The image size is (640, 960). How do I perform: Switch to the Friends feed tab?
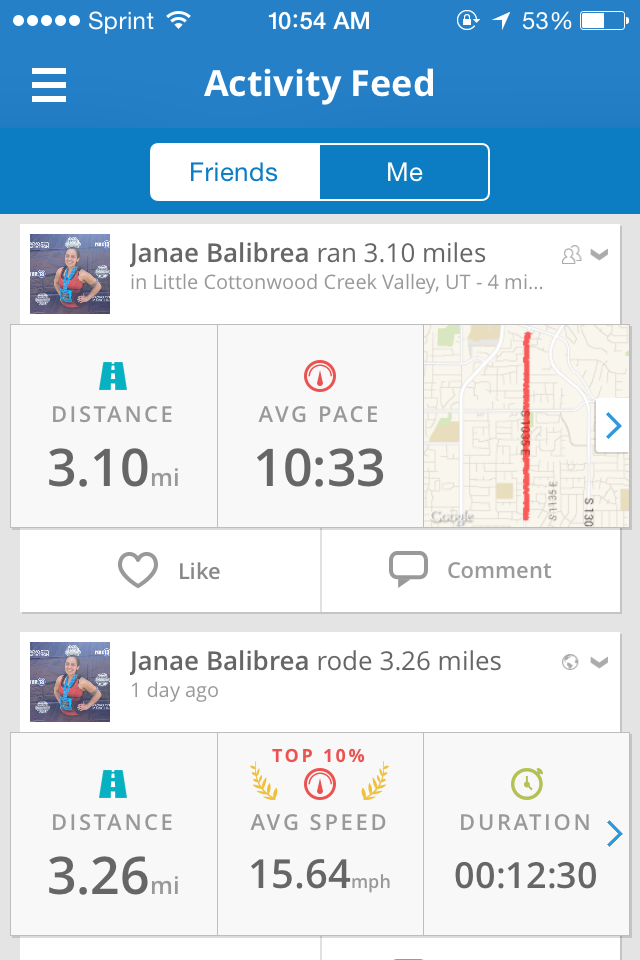234,172
